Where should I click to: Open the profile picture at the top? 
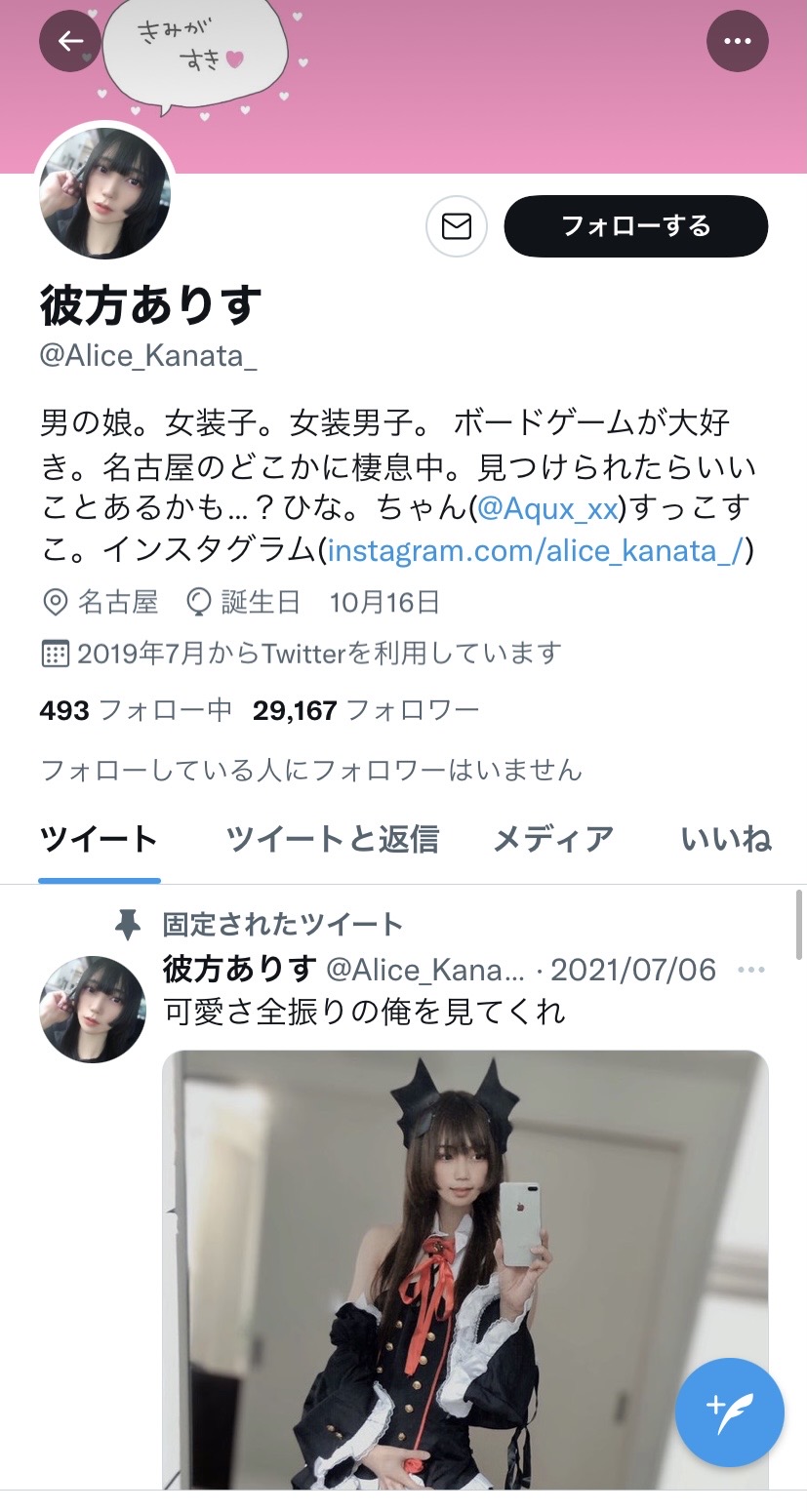click(x=104, y=194)
